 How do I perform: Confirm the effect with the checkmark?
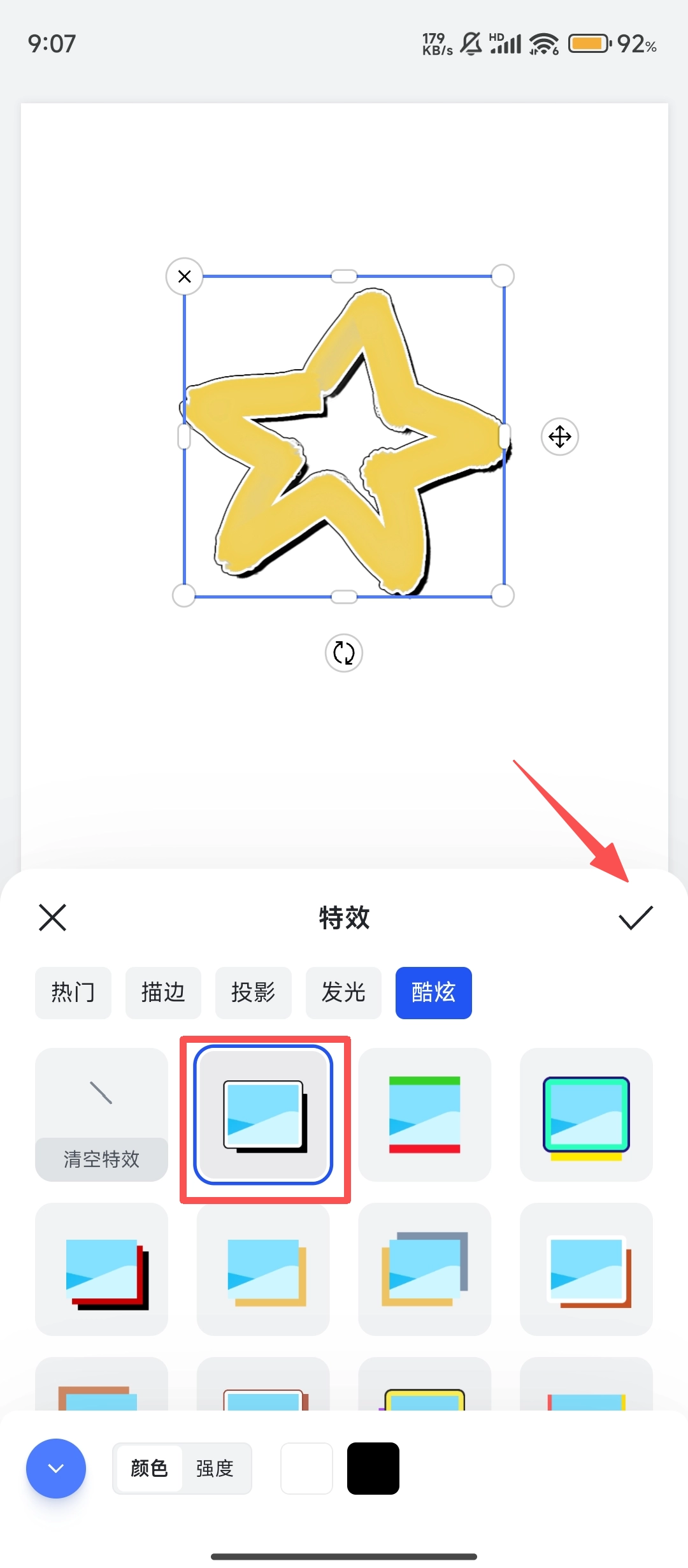click(x=636, y=918)
